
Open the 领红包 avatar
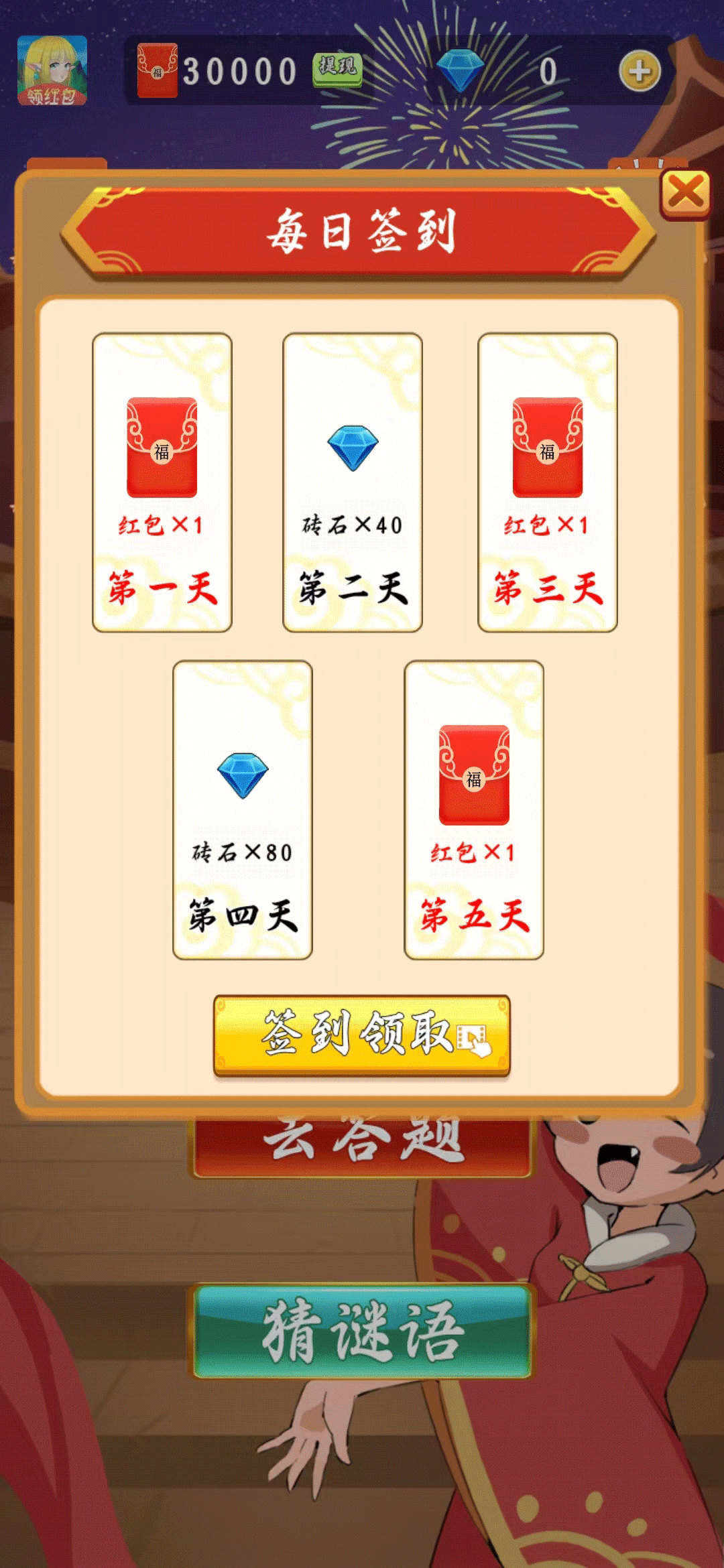click(x=52, y=70)
